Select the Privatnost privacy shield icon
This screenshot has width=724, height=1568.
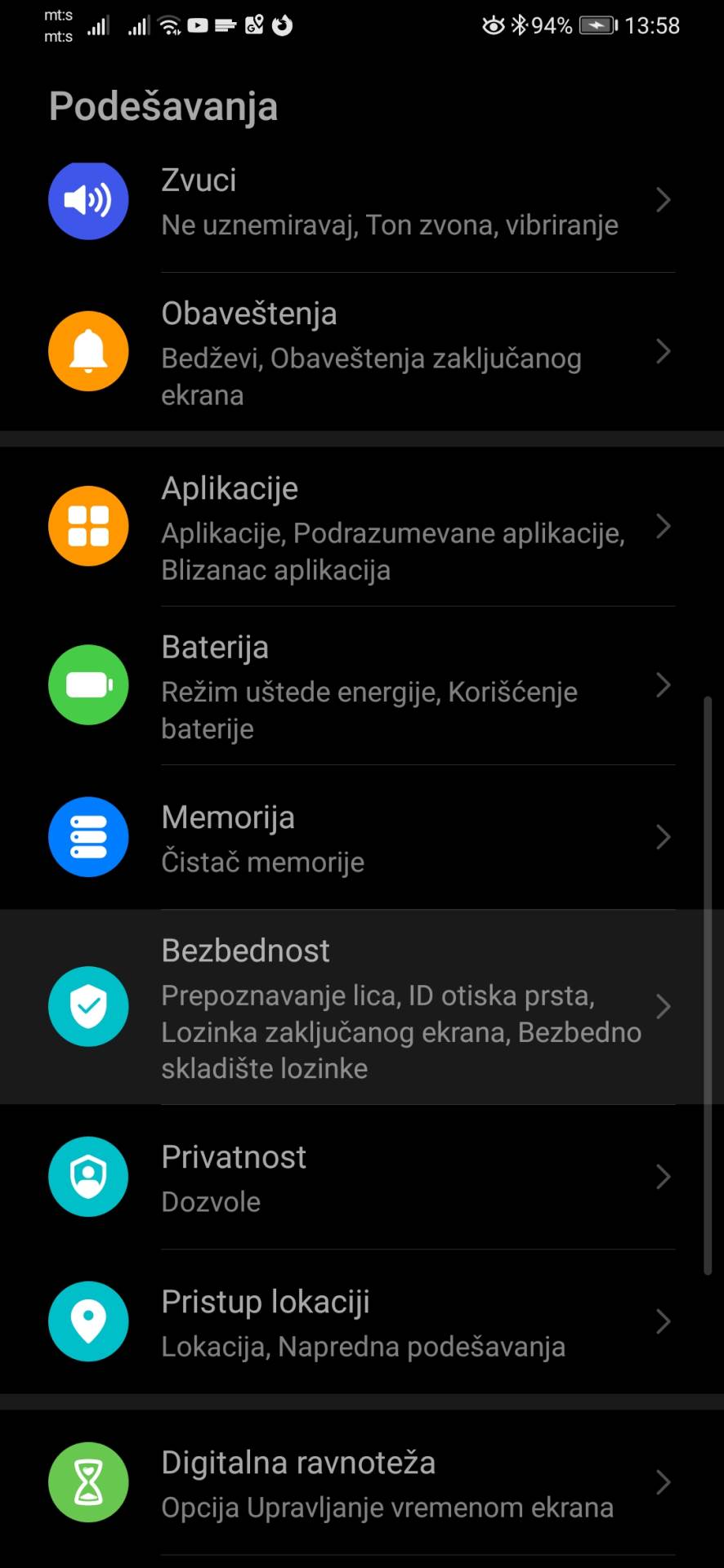(88, 1177)
